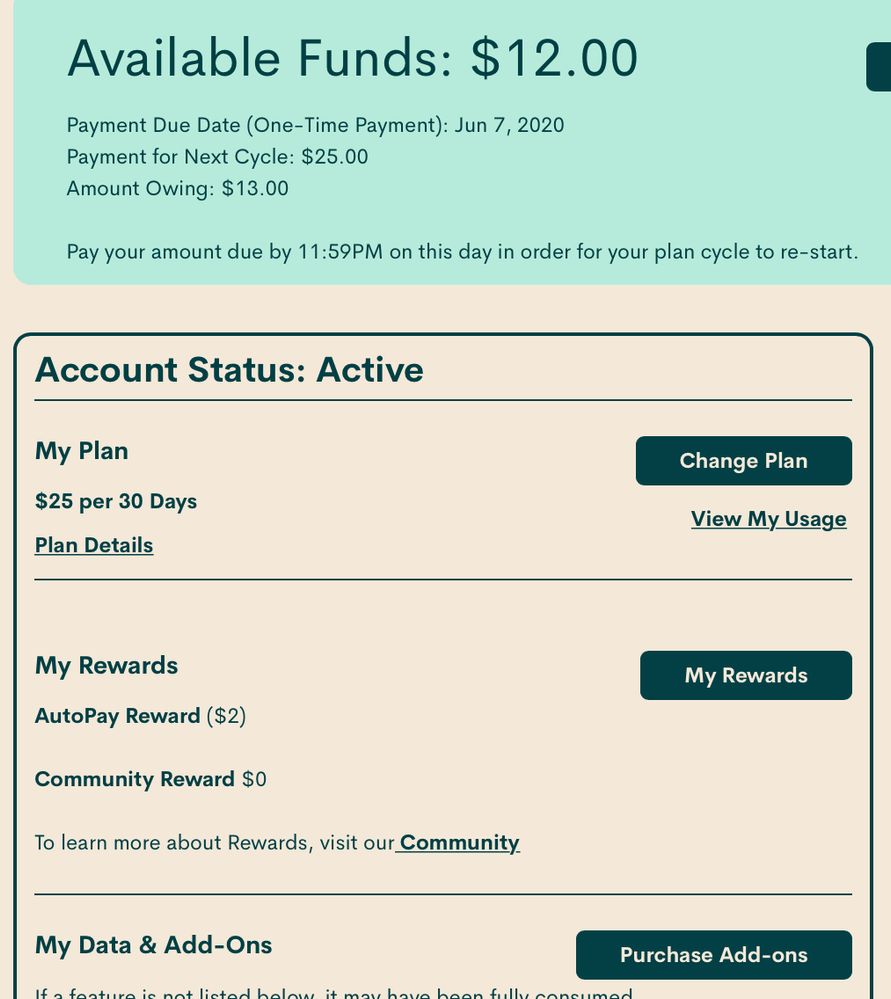
Task: Open the Plan Details link
Action: [x=94, y=545]
